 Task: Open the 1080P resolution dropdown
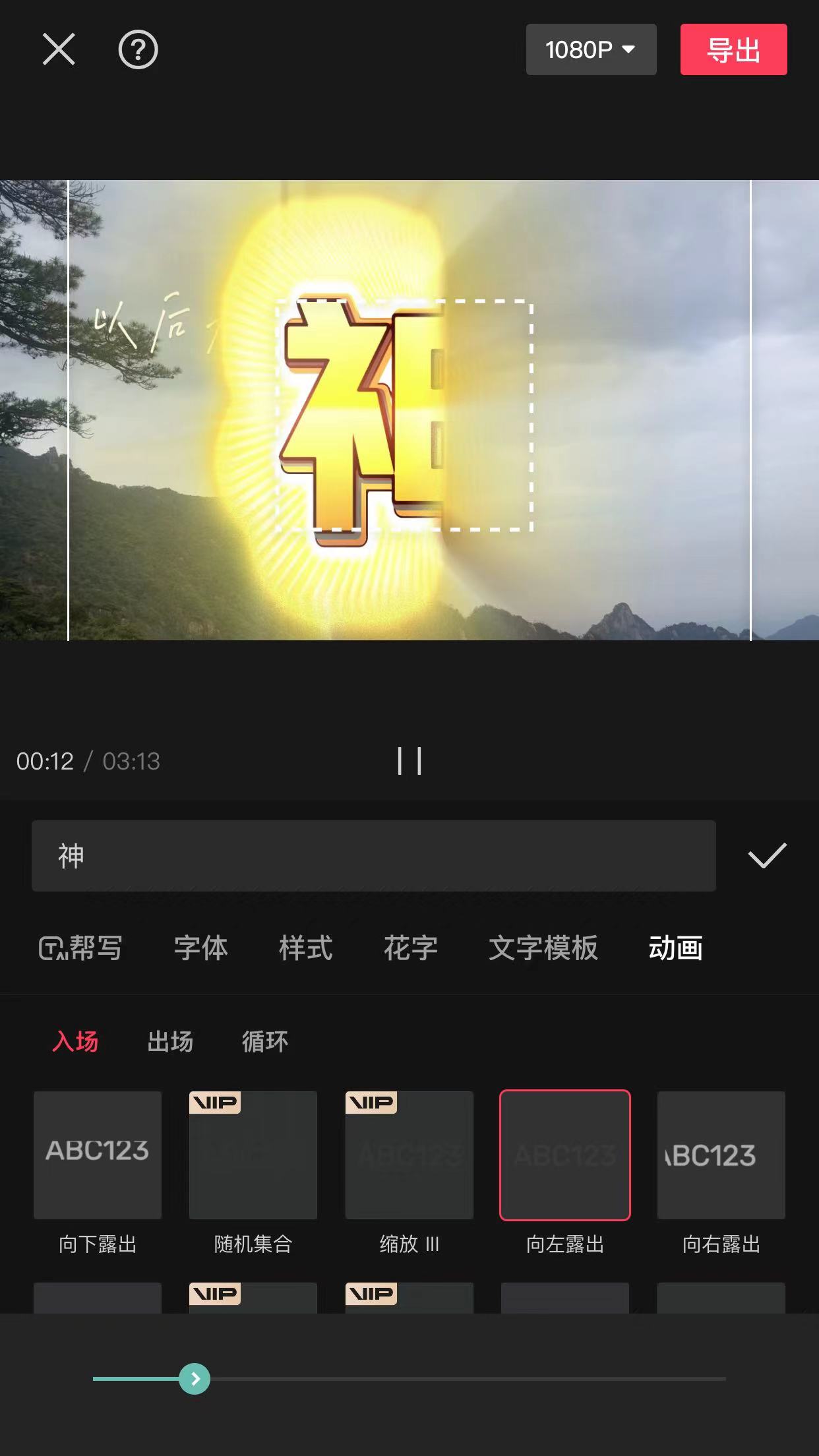[x=590, y=49]
